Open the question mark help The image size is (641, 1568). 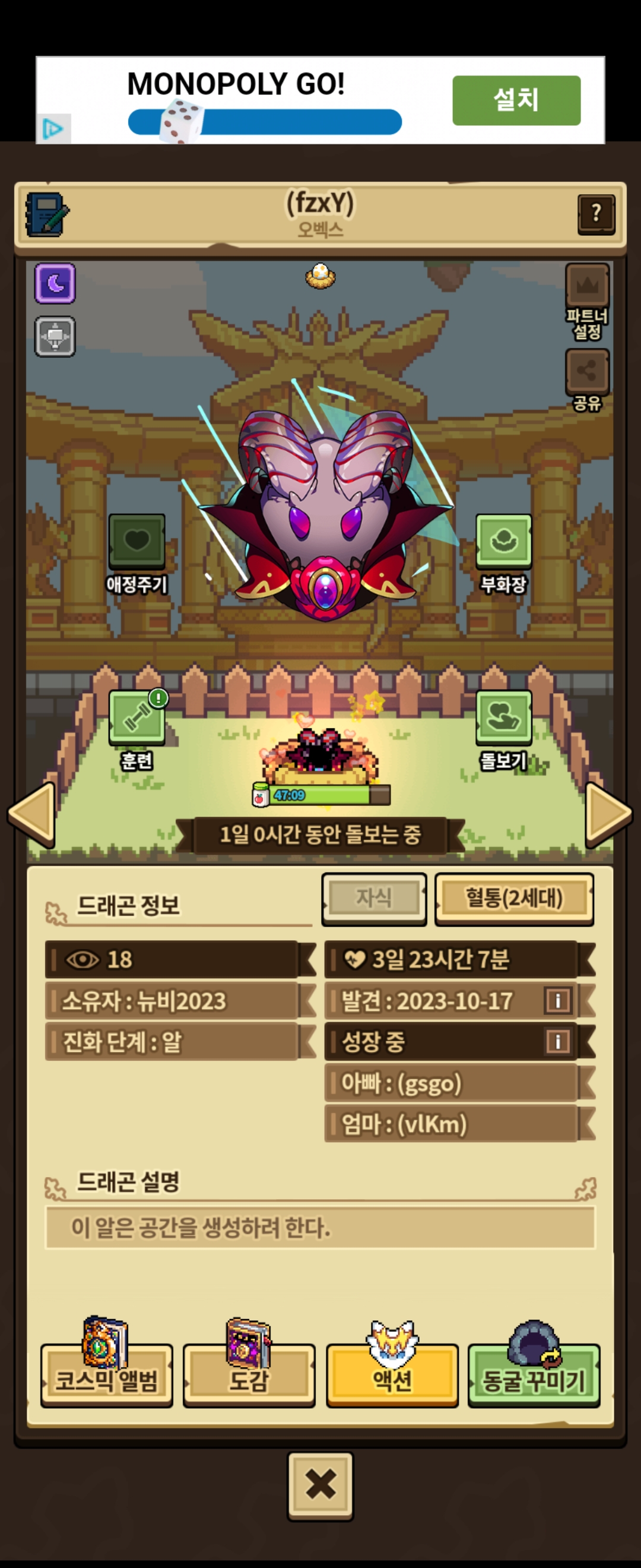click(x=595, y=213)
